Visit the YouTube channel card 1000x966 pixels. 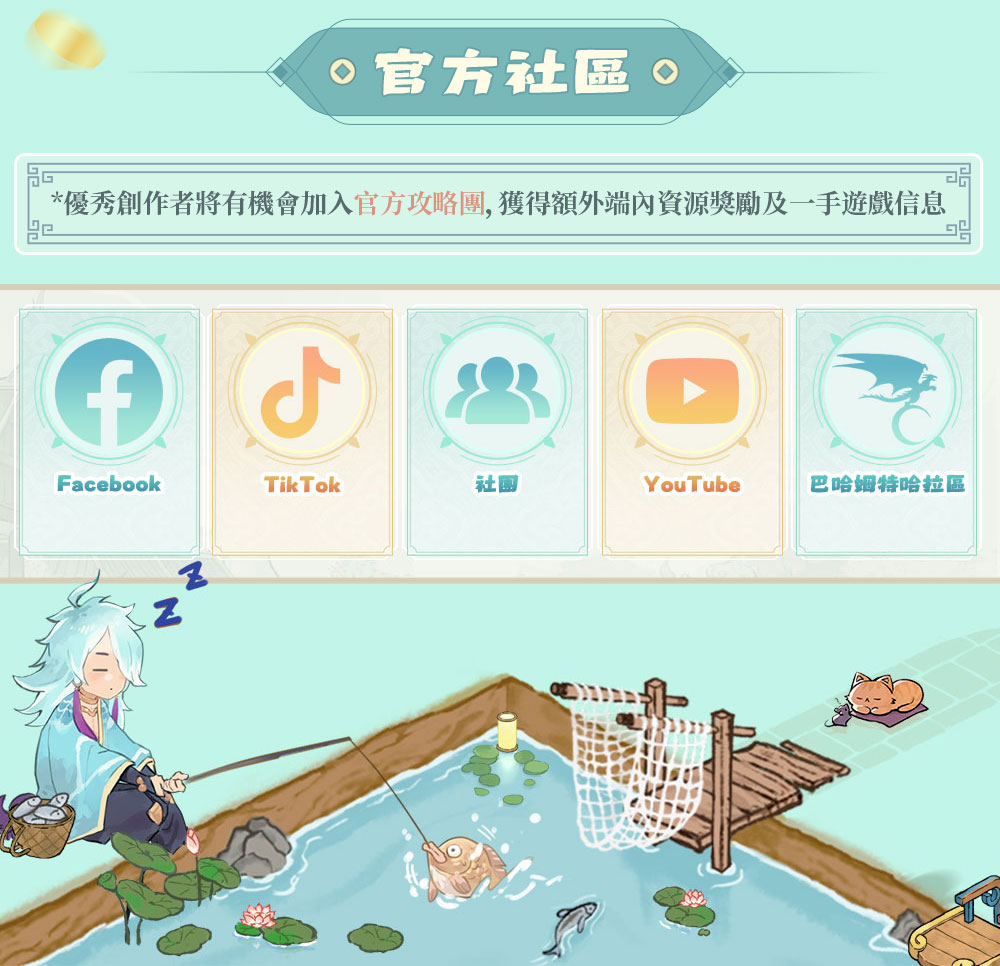[692, 430]
